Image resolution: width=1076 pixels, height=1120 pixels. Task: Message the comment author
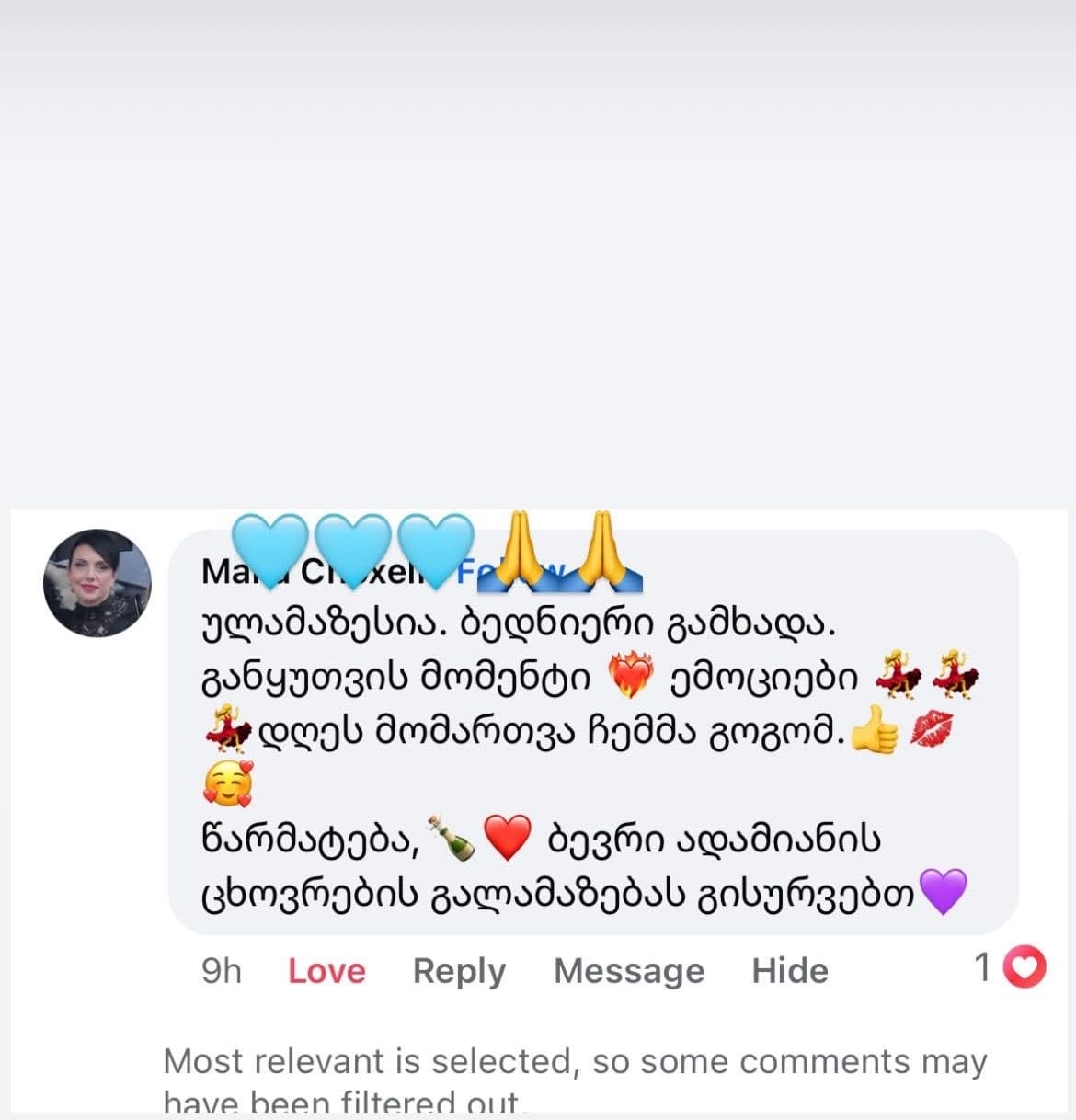coord(629,971)
